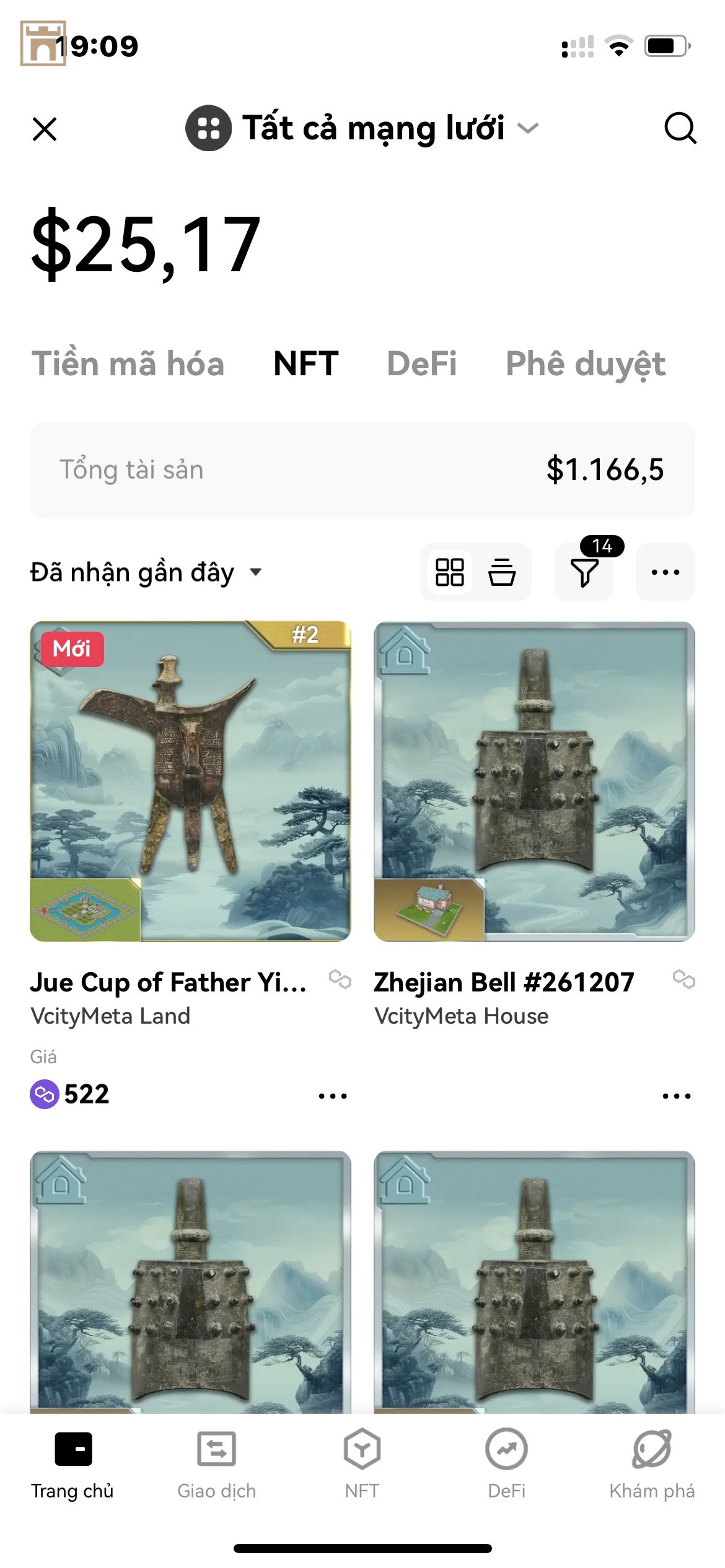Close the wallet screen with the X

click(x=45, y=129)
